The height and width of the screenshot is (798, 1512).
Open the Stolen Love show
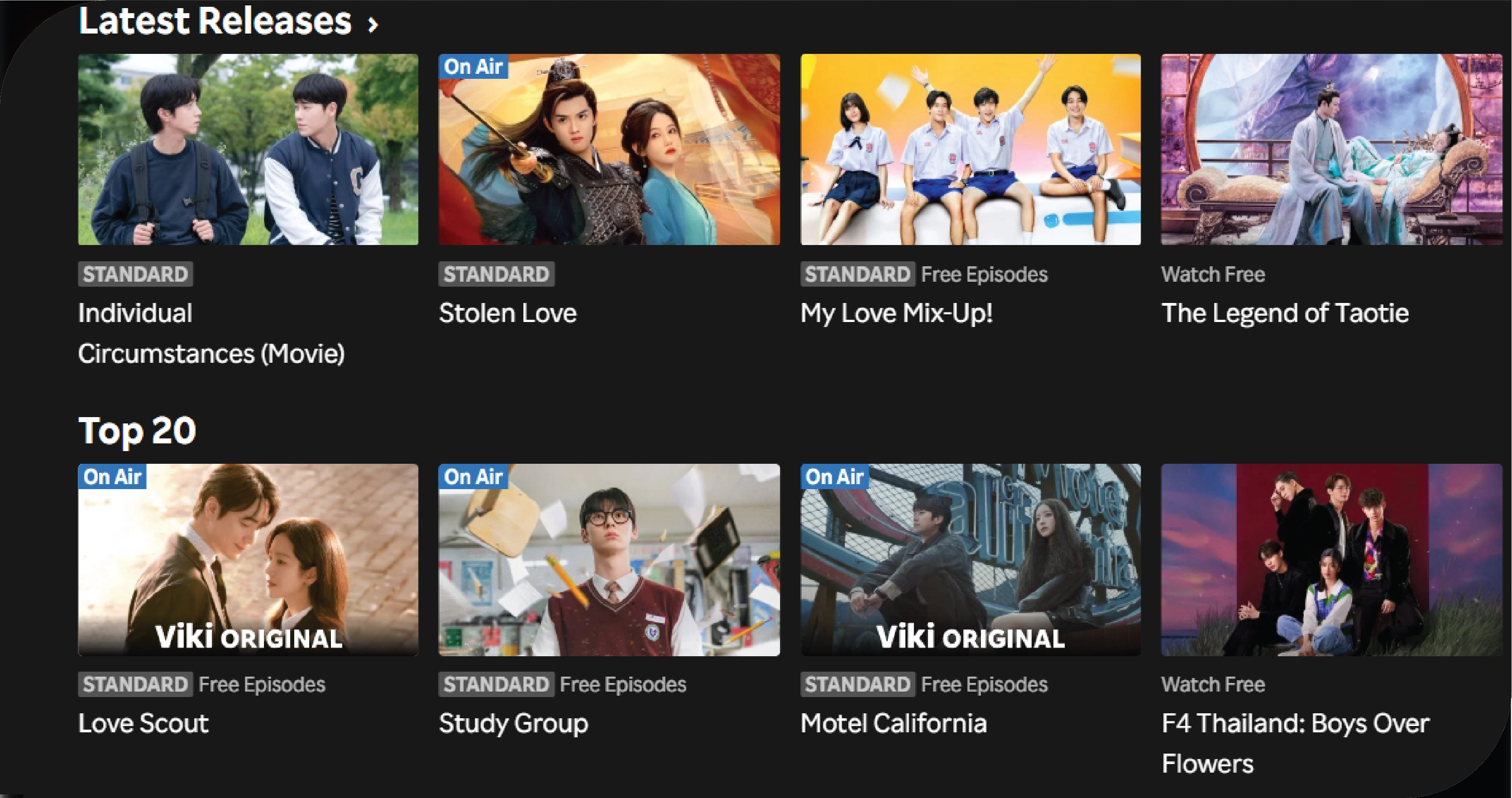tap(609, 150)
